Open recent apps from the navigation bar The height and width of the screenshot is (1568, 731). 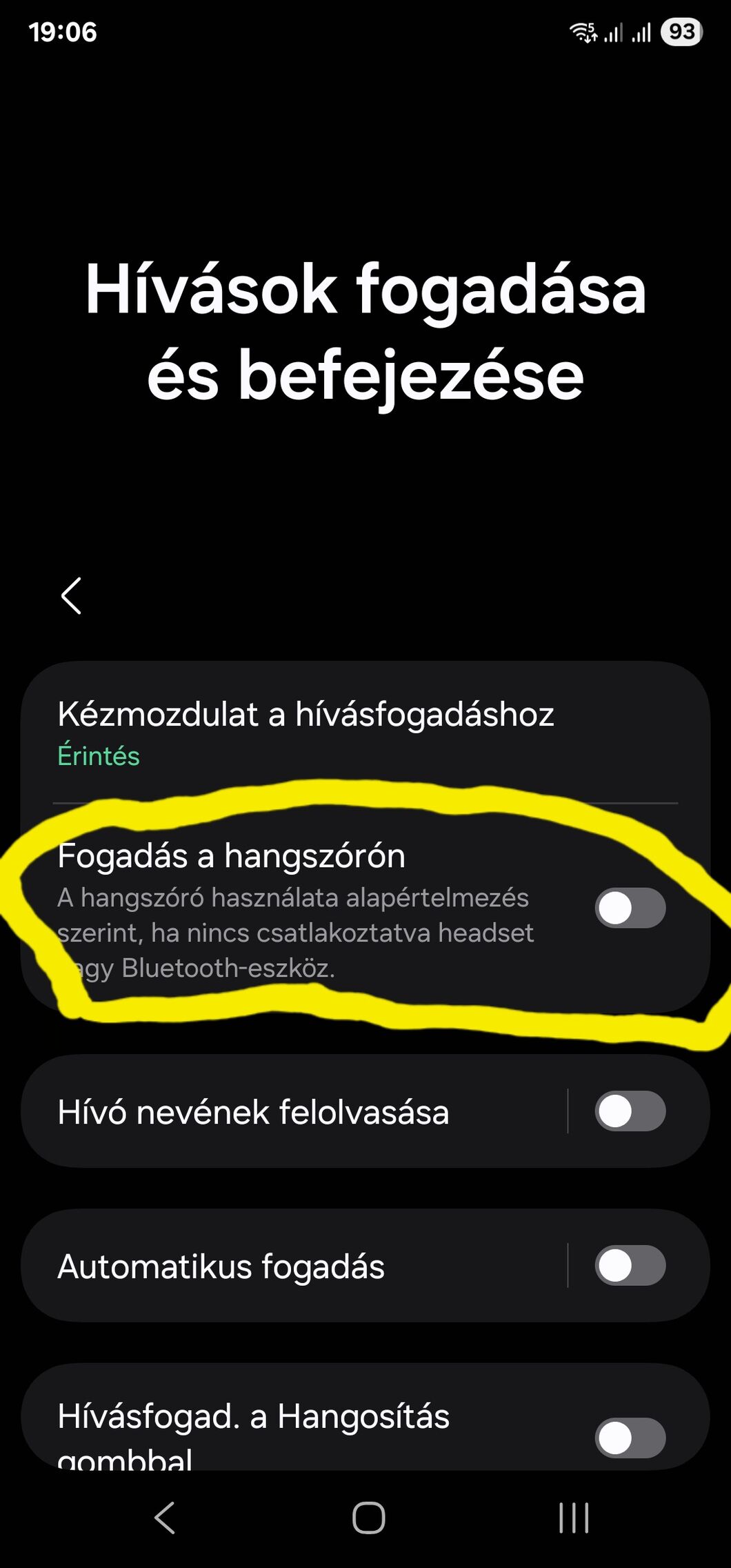(574, 1518)
